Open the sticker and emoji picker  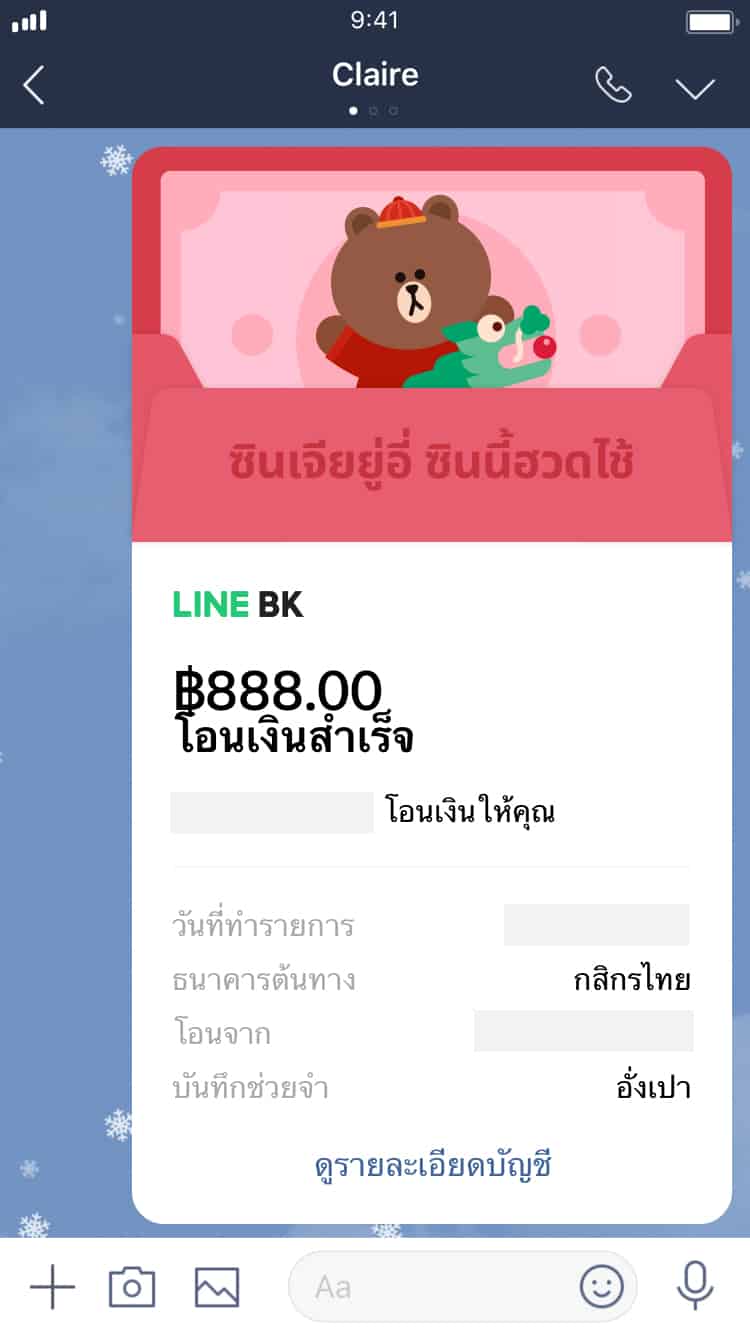click(601, 1286)
